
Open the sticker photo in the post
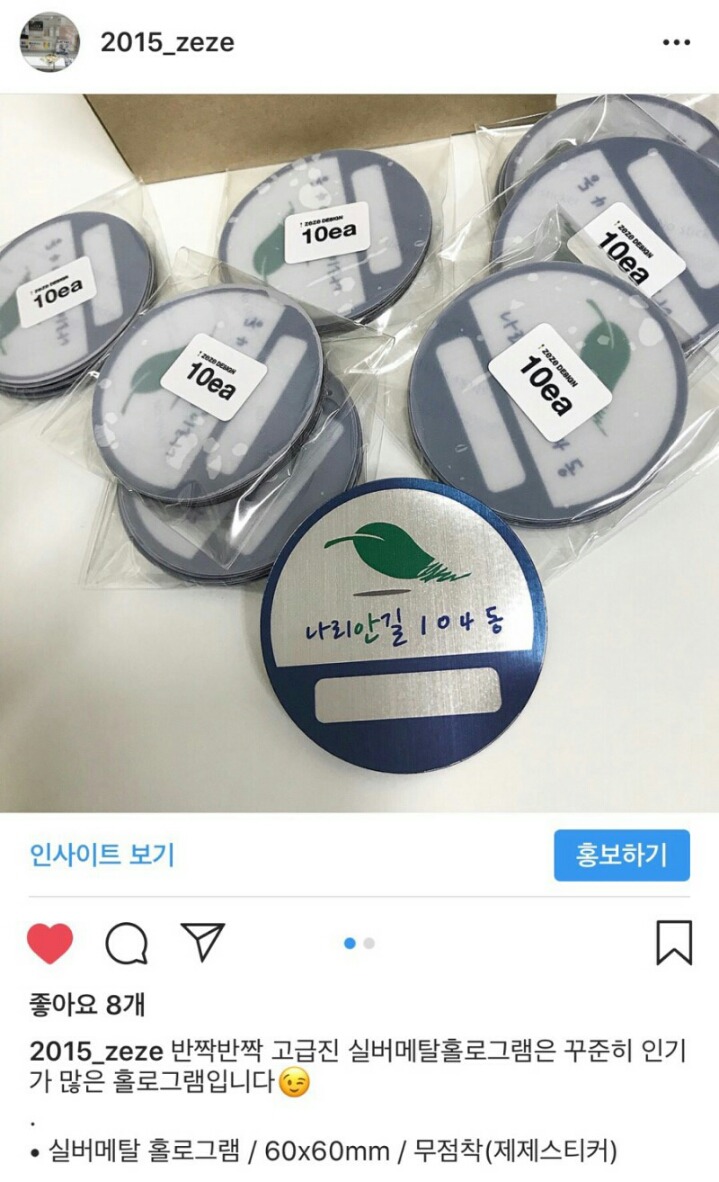pos(360,452)
